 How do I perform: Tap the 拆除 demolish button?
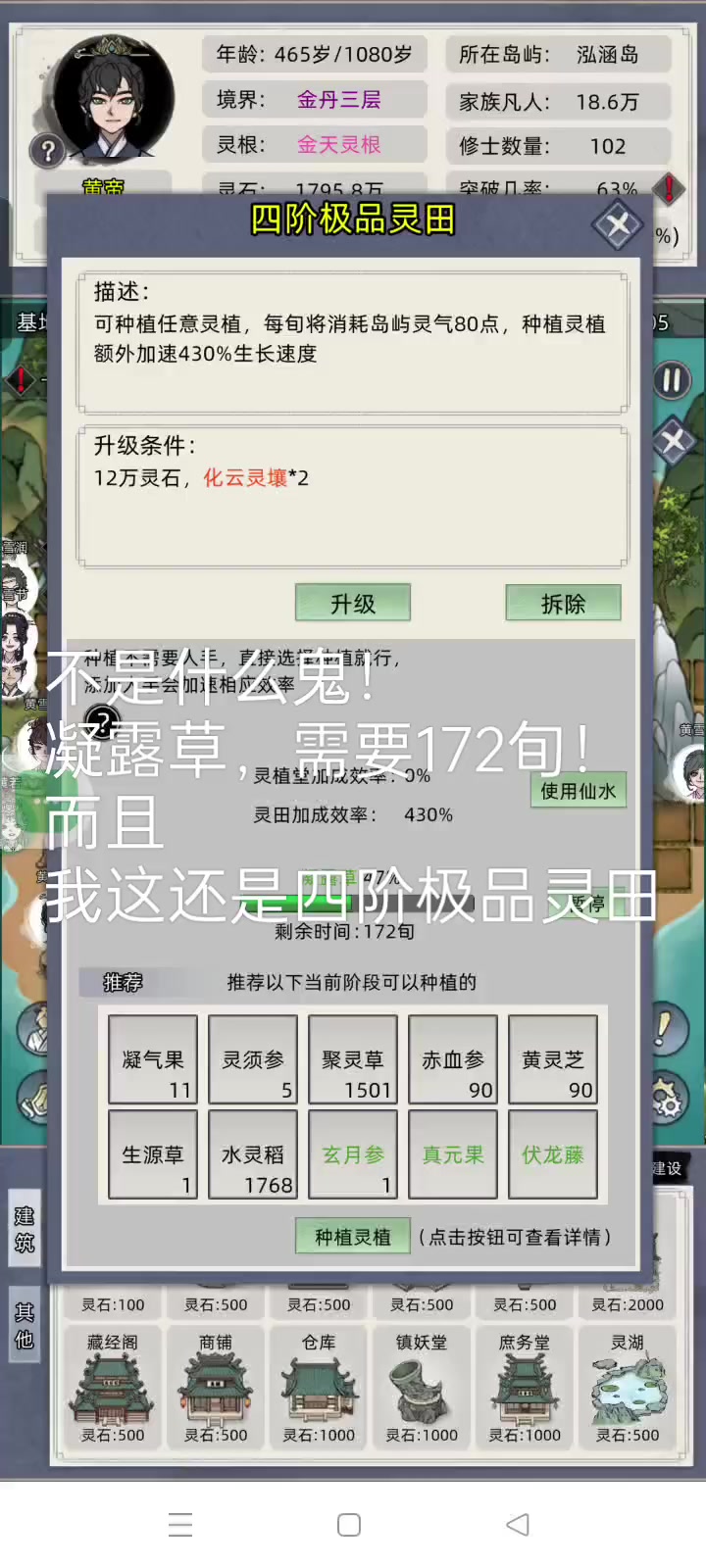[x=563, y=603]
